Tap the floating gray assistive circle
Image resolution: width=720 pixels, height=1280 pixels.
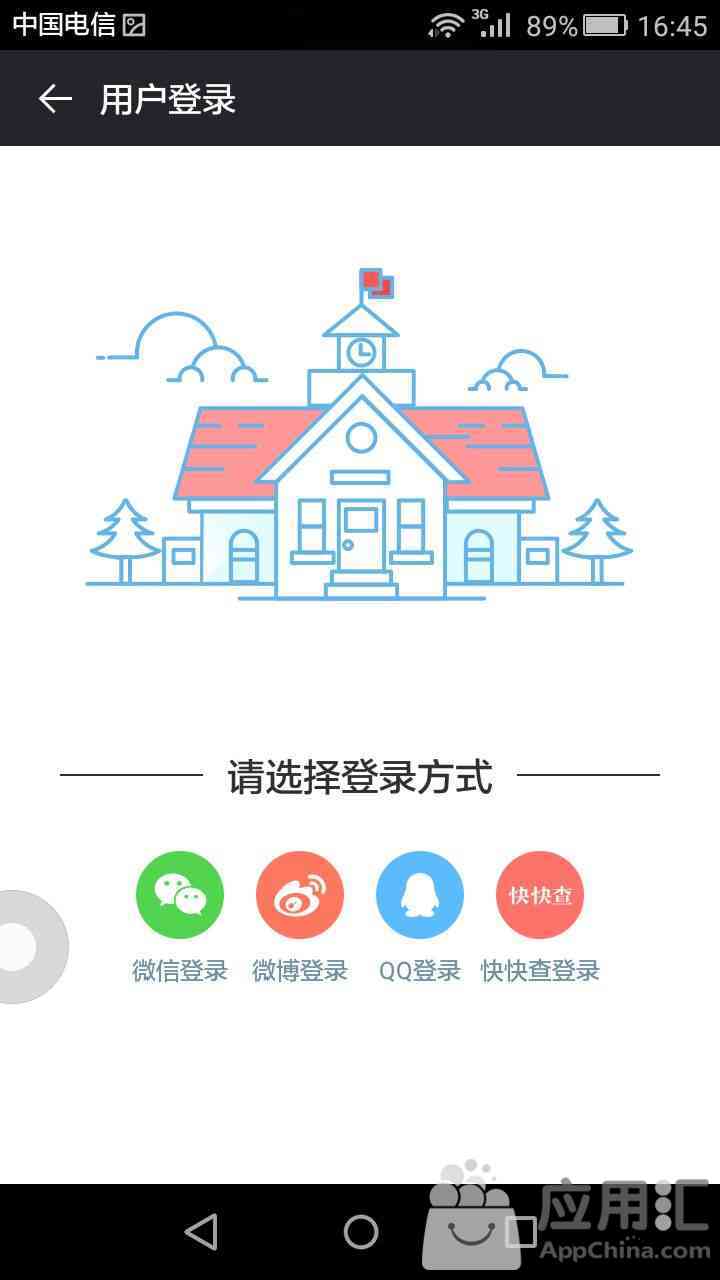pos(22,946)
